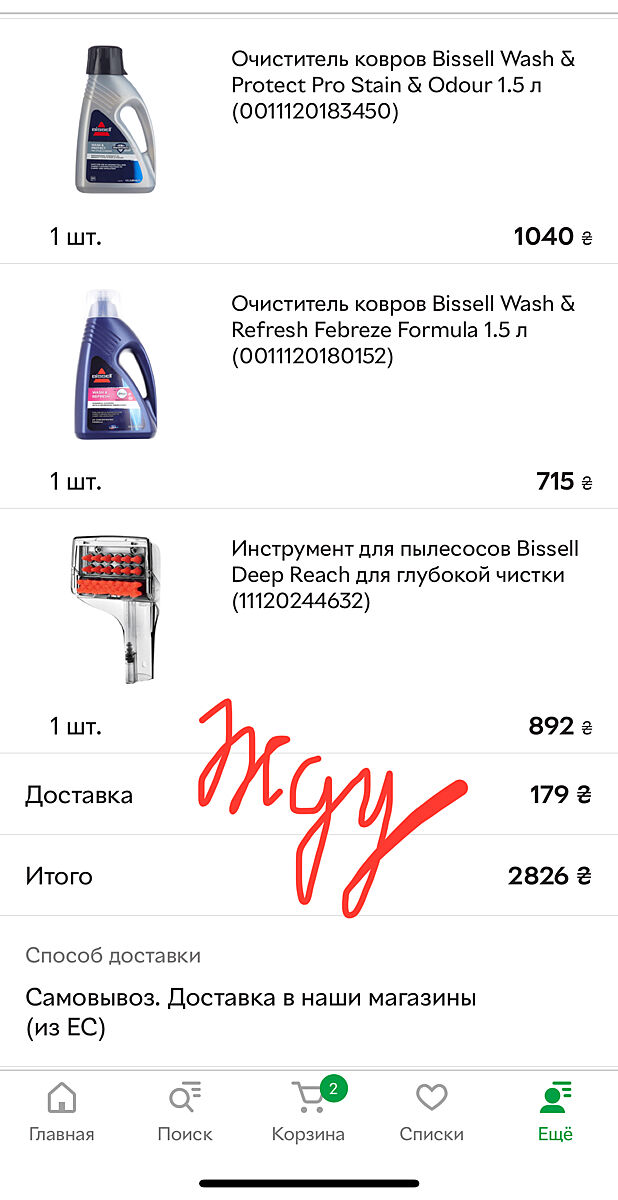
Task: Open the Списки wishlist tab
Action: pyautogui.click(x=431, y=1110)
